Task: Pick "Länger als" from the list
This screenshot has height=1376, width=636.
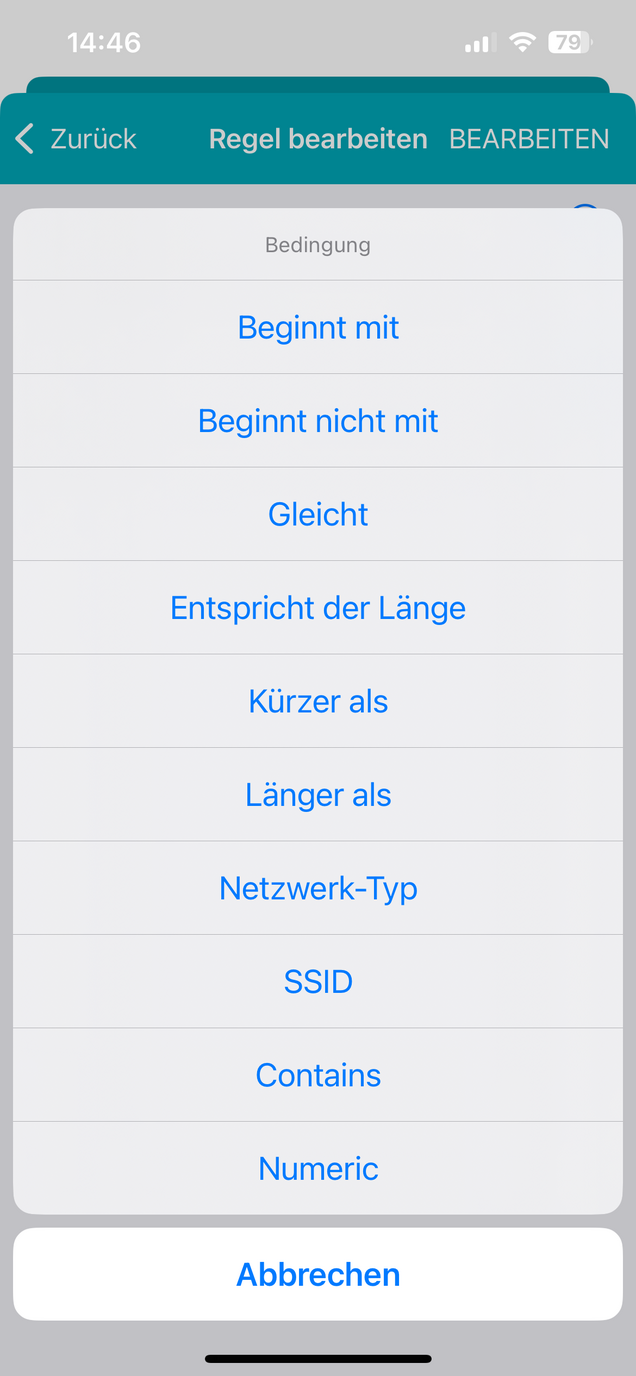Action: click(318, 795)
